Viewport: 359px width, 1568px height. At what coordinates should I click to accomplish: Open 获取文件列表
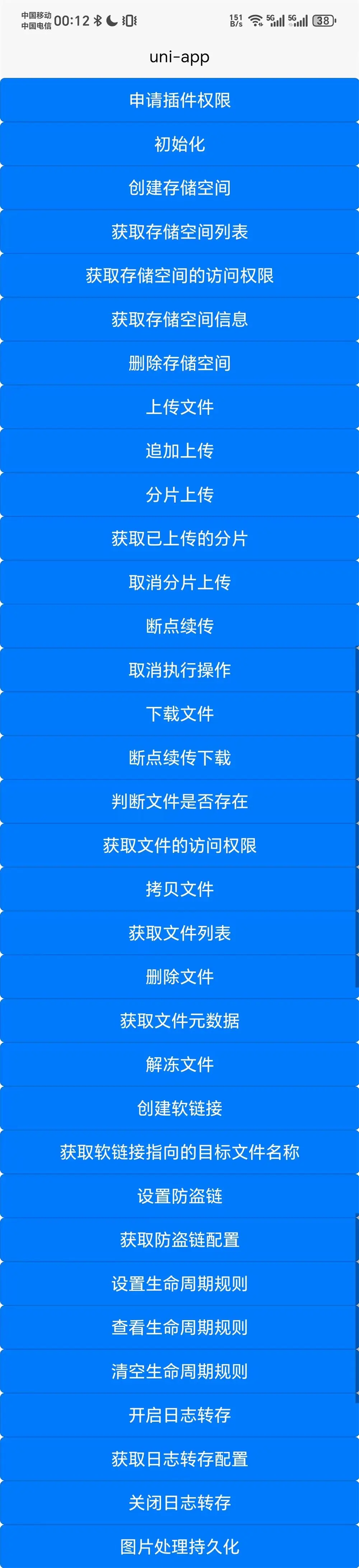click(x=179, y=933)
